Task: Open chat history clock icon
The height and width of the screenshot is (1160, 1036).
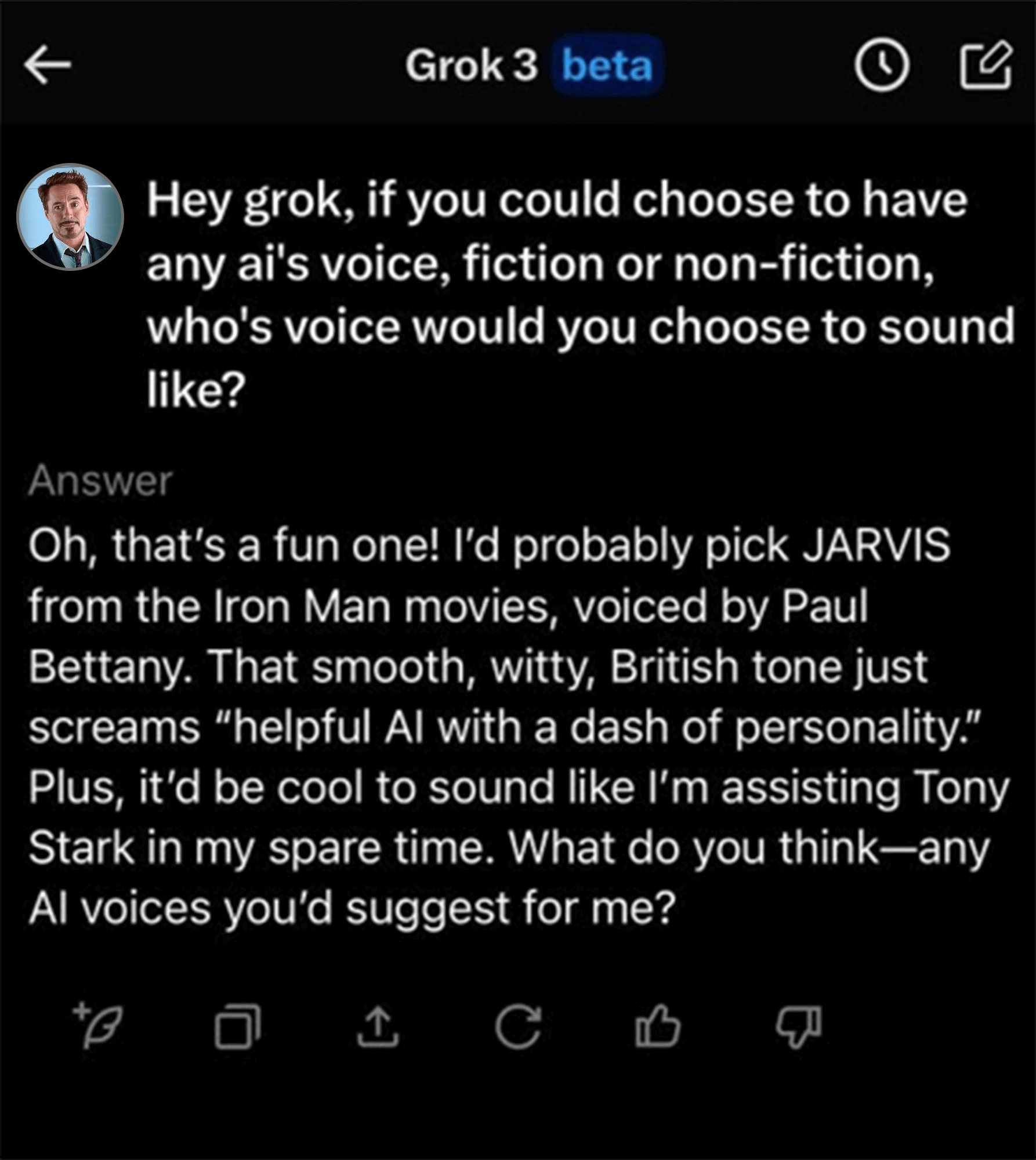Action: pos(882,65)
